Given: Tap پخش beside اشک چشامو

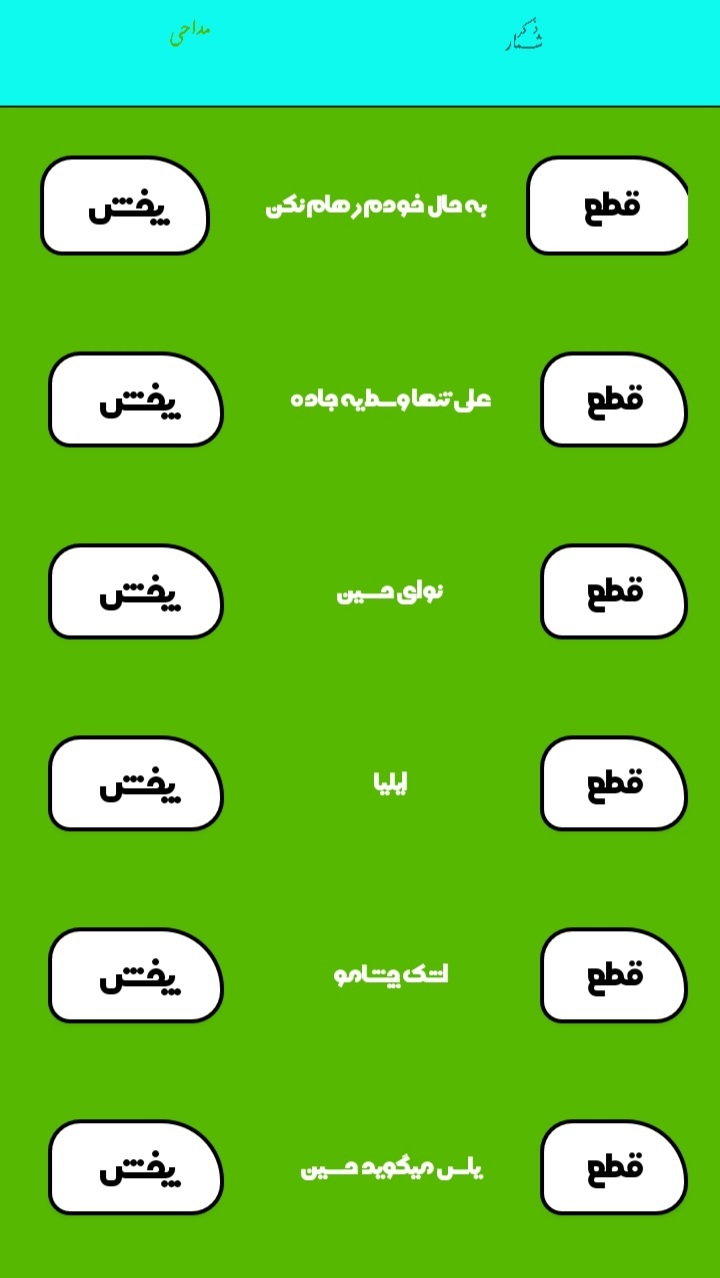Looking at the screenshot, I should [136, 976].
